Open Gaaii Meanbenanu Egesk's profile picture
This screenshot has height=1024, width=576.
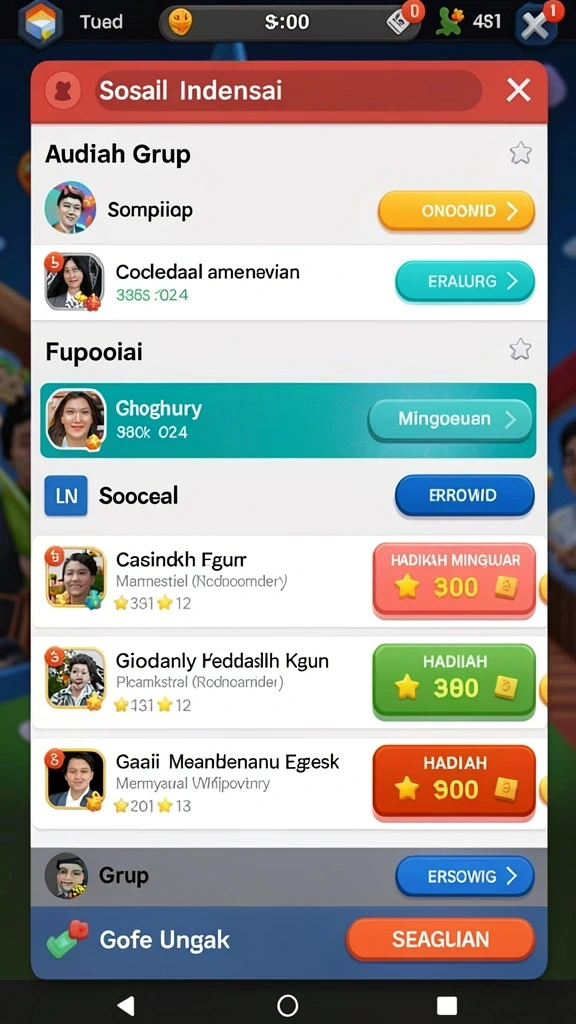75,779
